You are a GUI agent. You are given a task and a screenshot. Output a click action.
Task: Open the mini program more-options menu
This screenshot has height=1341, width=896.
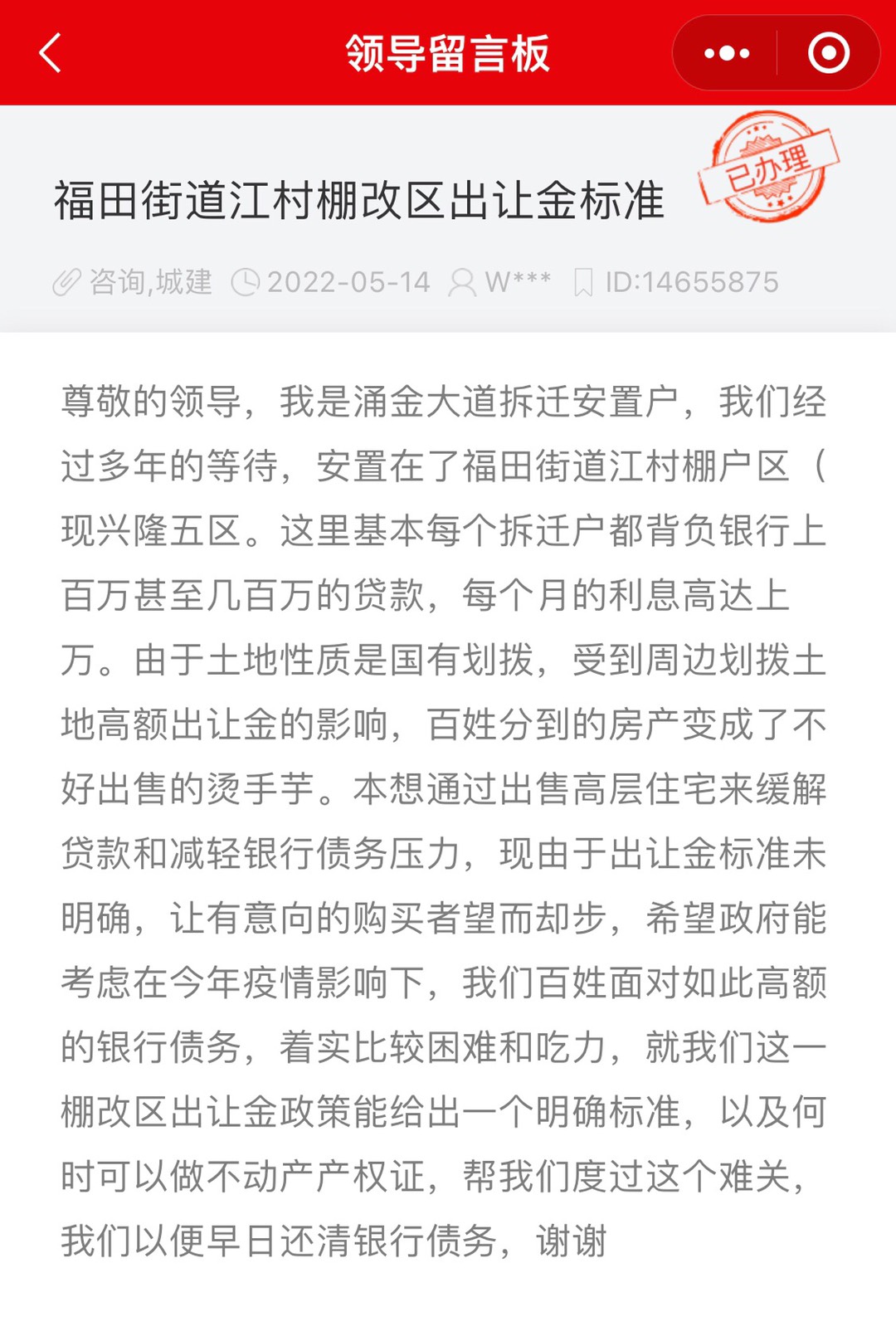tap(726, 53)
